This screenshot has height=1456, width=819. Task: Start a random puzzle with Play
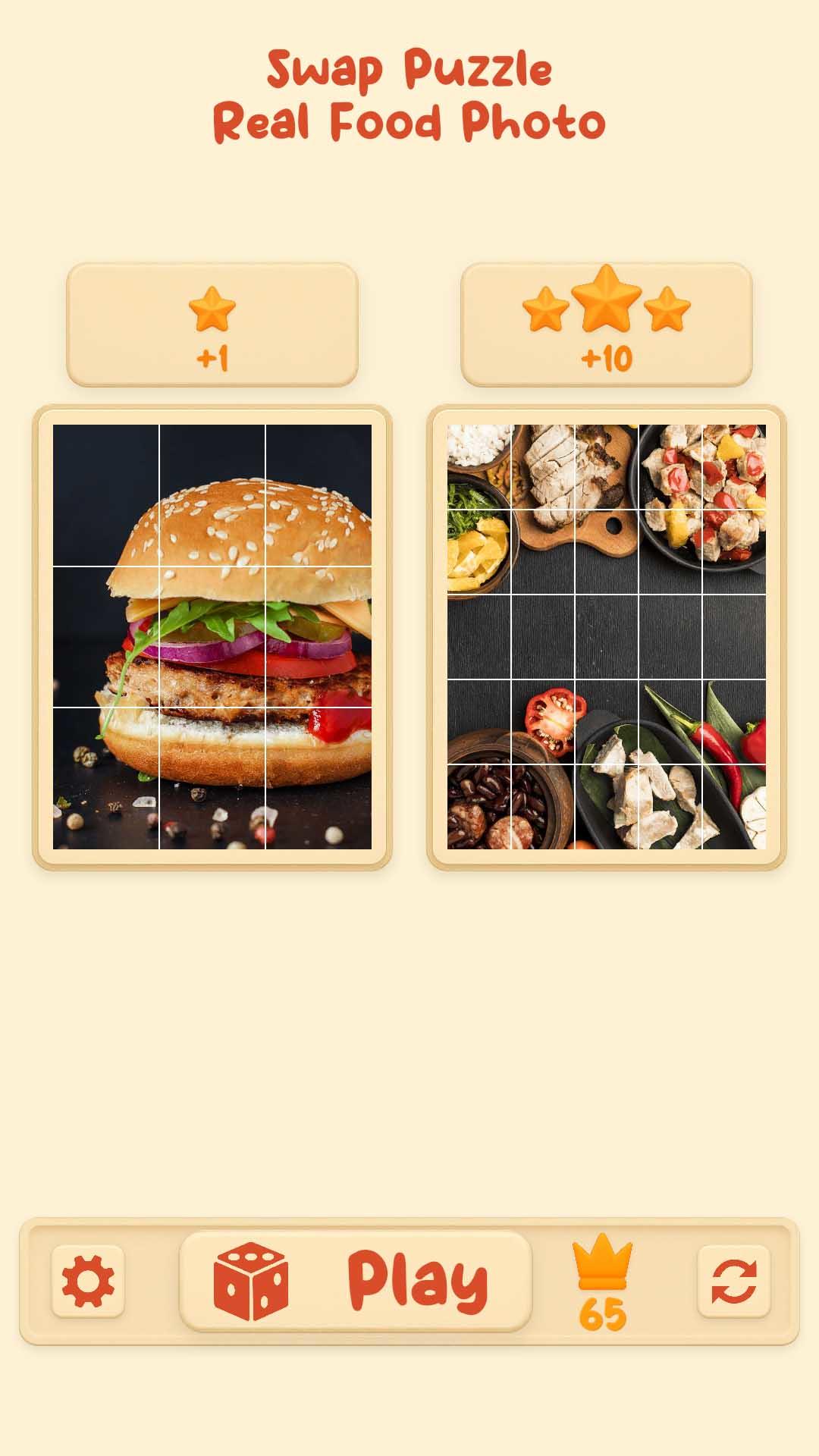point(356,1281)
